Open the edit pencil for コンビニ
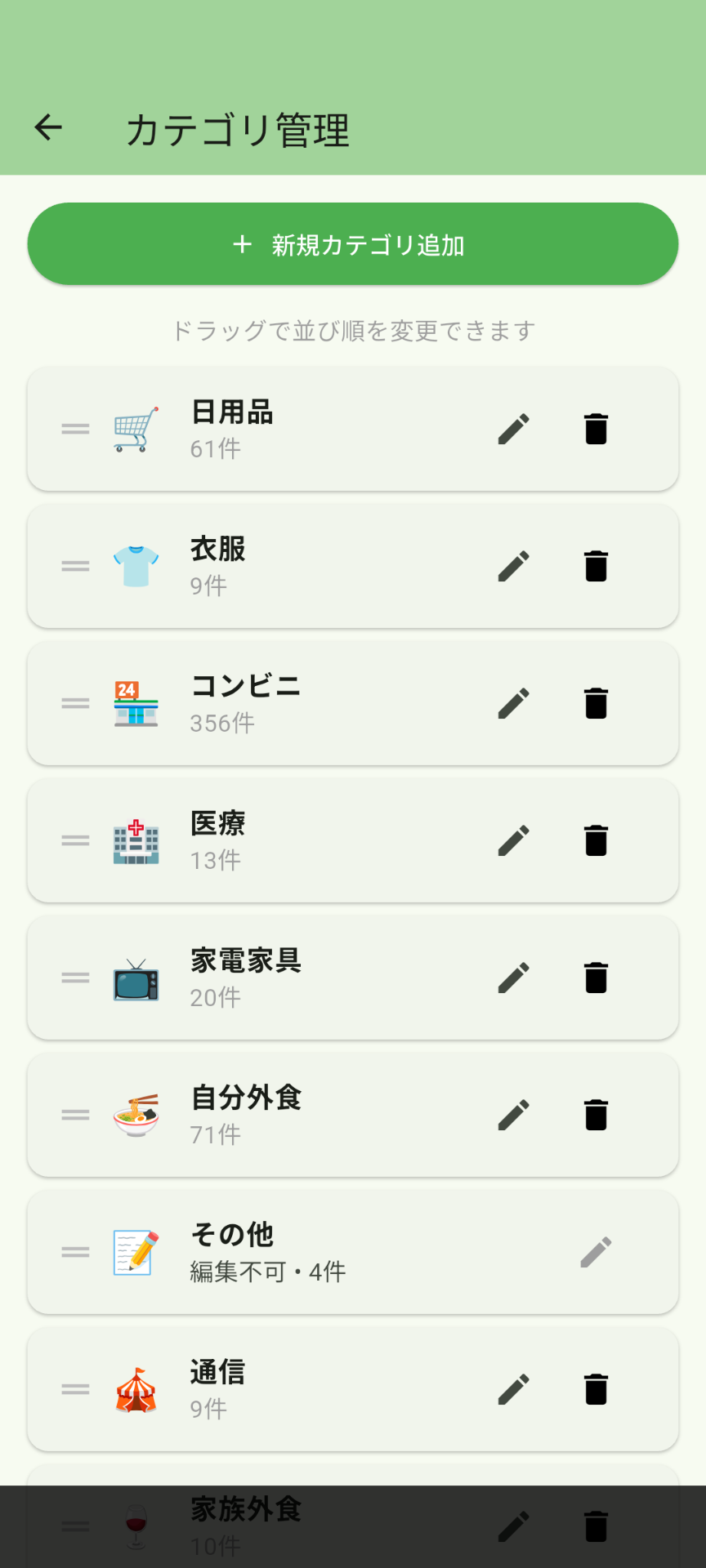This screenshot has width=706, height=1568. (x=512, y=703)
